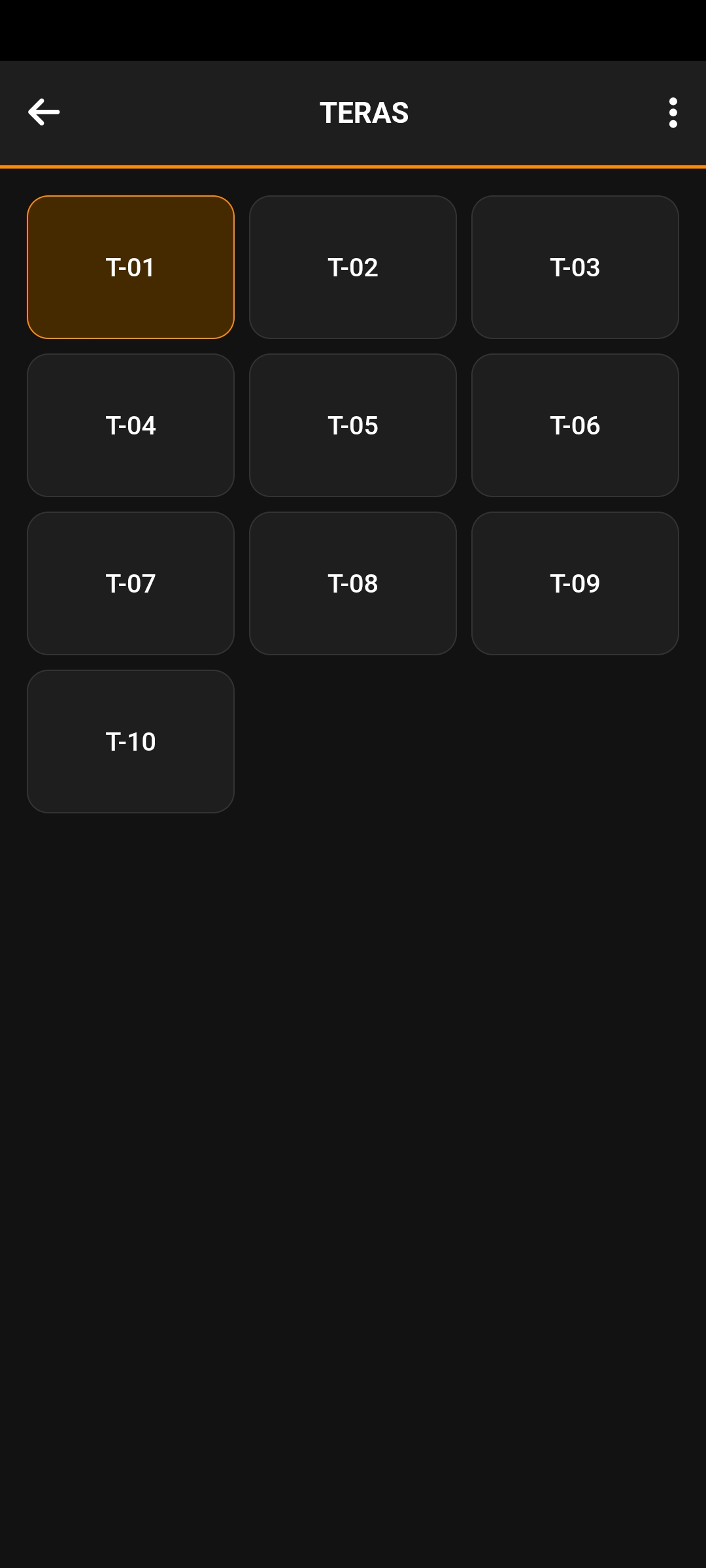Tap the T-04 tile
The image size is (706, 1568).
(x=131, y=425)
